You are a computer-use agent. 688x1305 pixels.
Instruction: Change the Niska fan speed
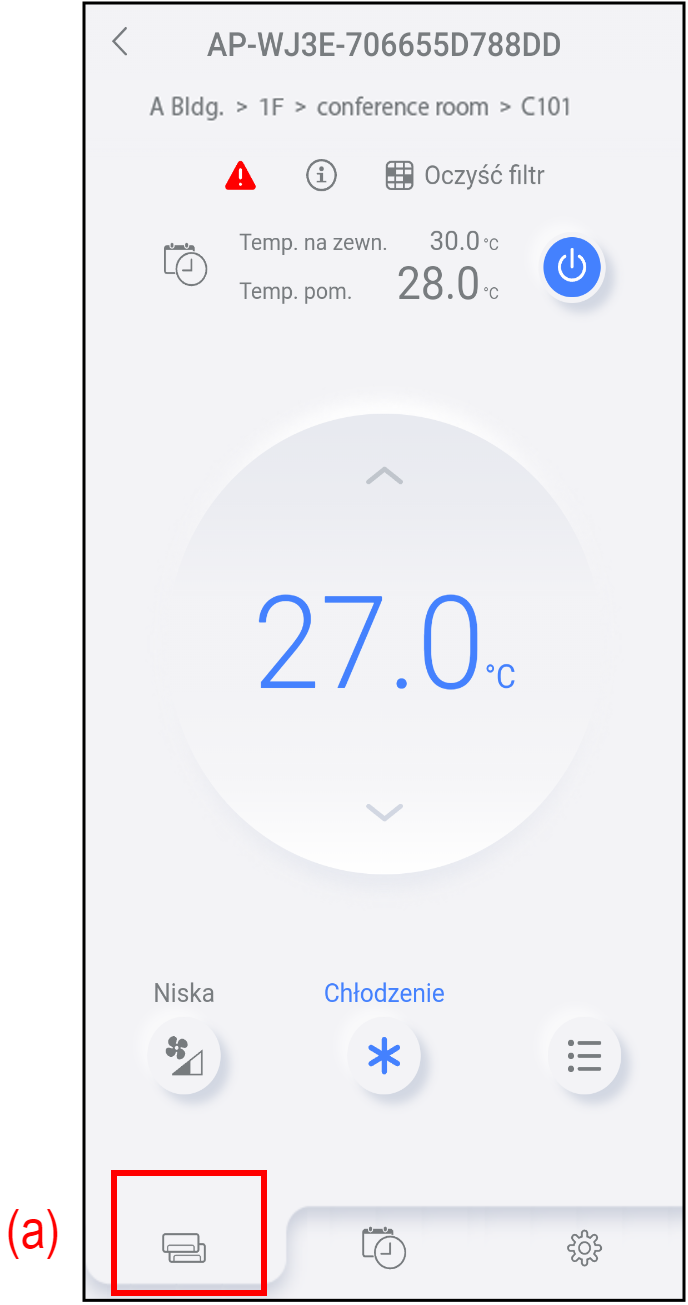click(184, 1054)
